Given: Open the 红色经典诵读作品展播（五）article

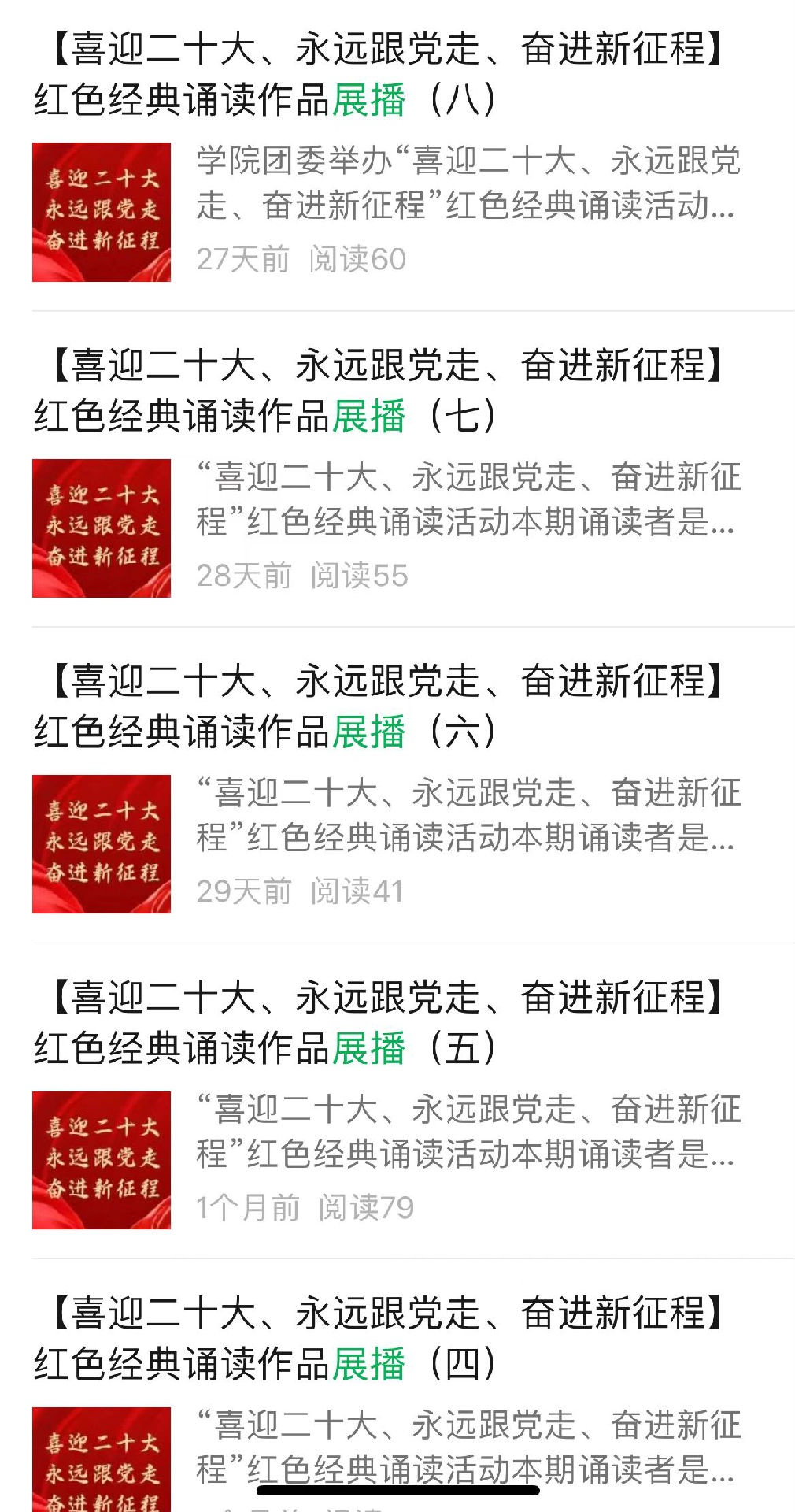Looking at the screenshot, I should [x=397, y=1101].
